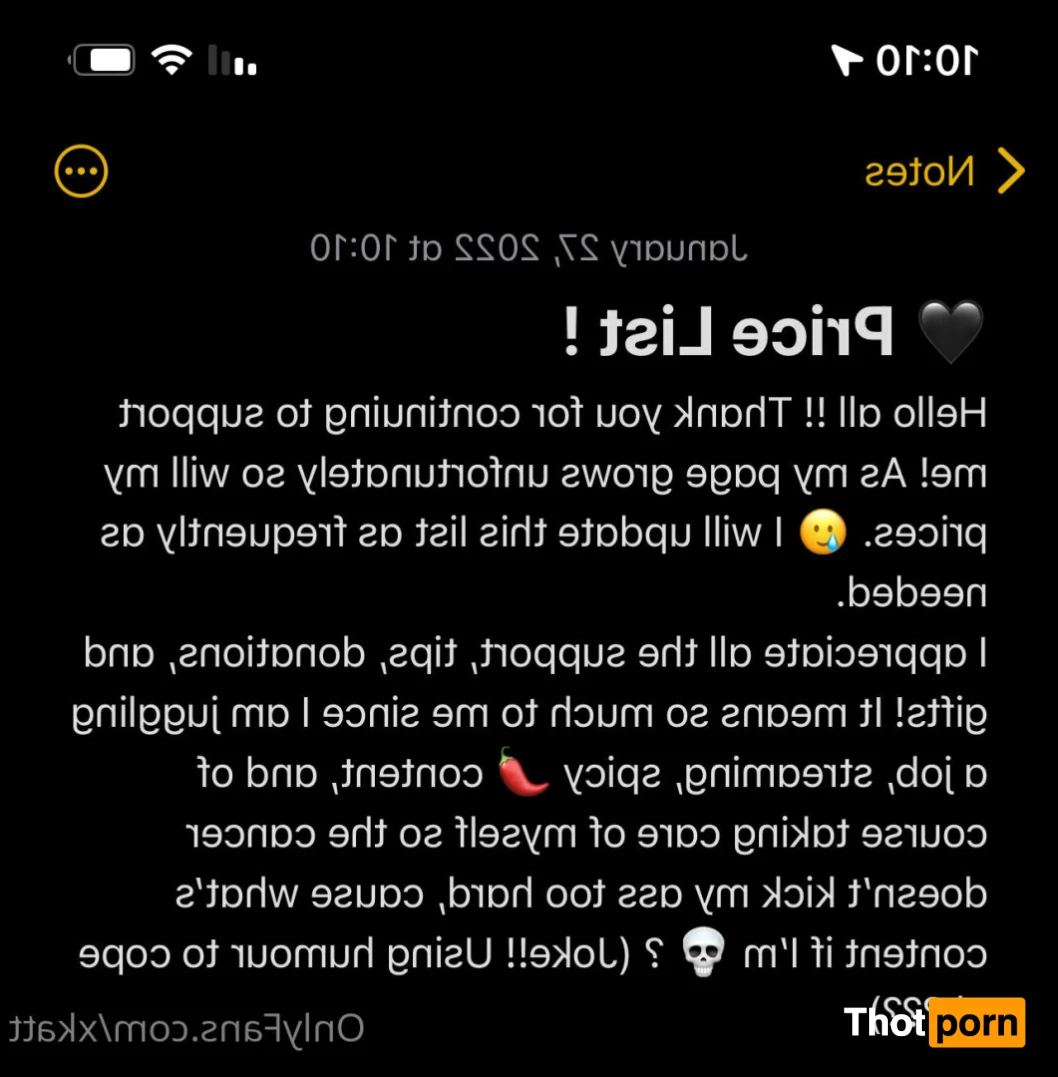Viewport: 1058px width, 1077px height.
Task: Open the more options ellipsis menu
Action: point(80,172)
